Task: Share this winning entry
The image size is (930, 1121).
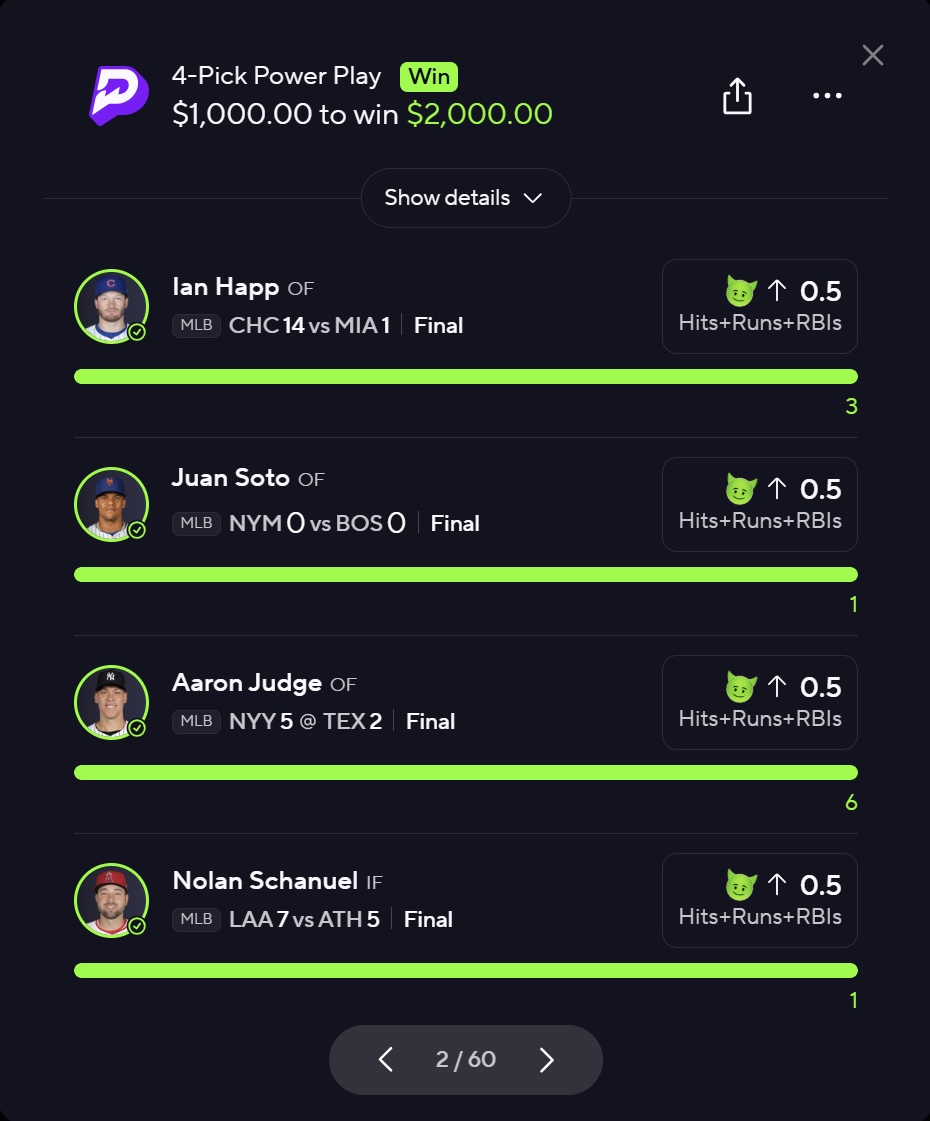Action: click(737, 96)
